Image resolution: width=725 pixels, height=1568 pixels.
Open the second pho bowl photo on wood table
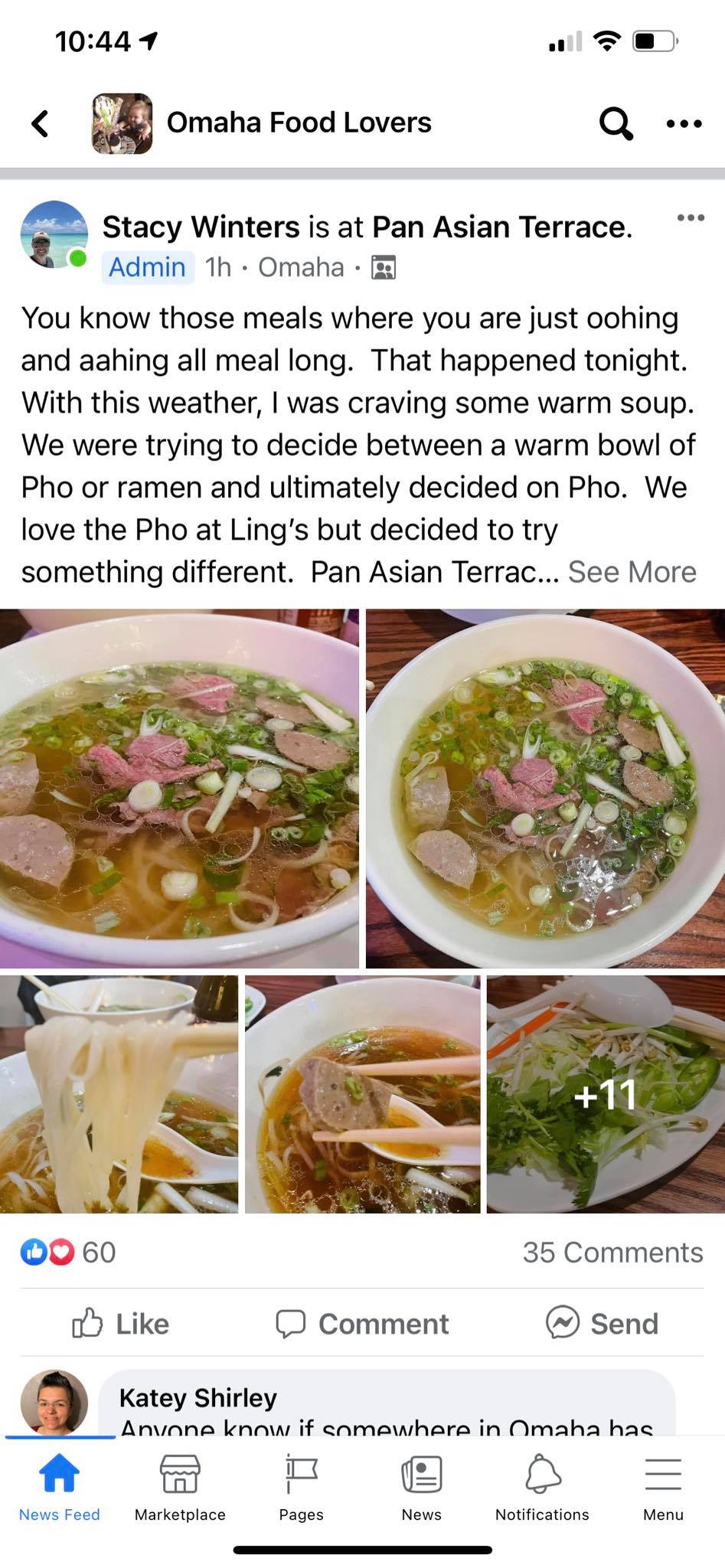point(545,788)
